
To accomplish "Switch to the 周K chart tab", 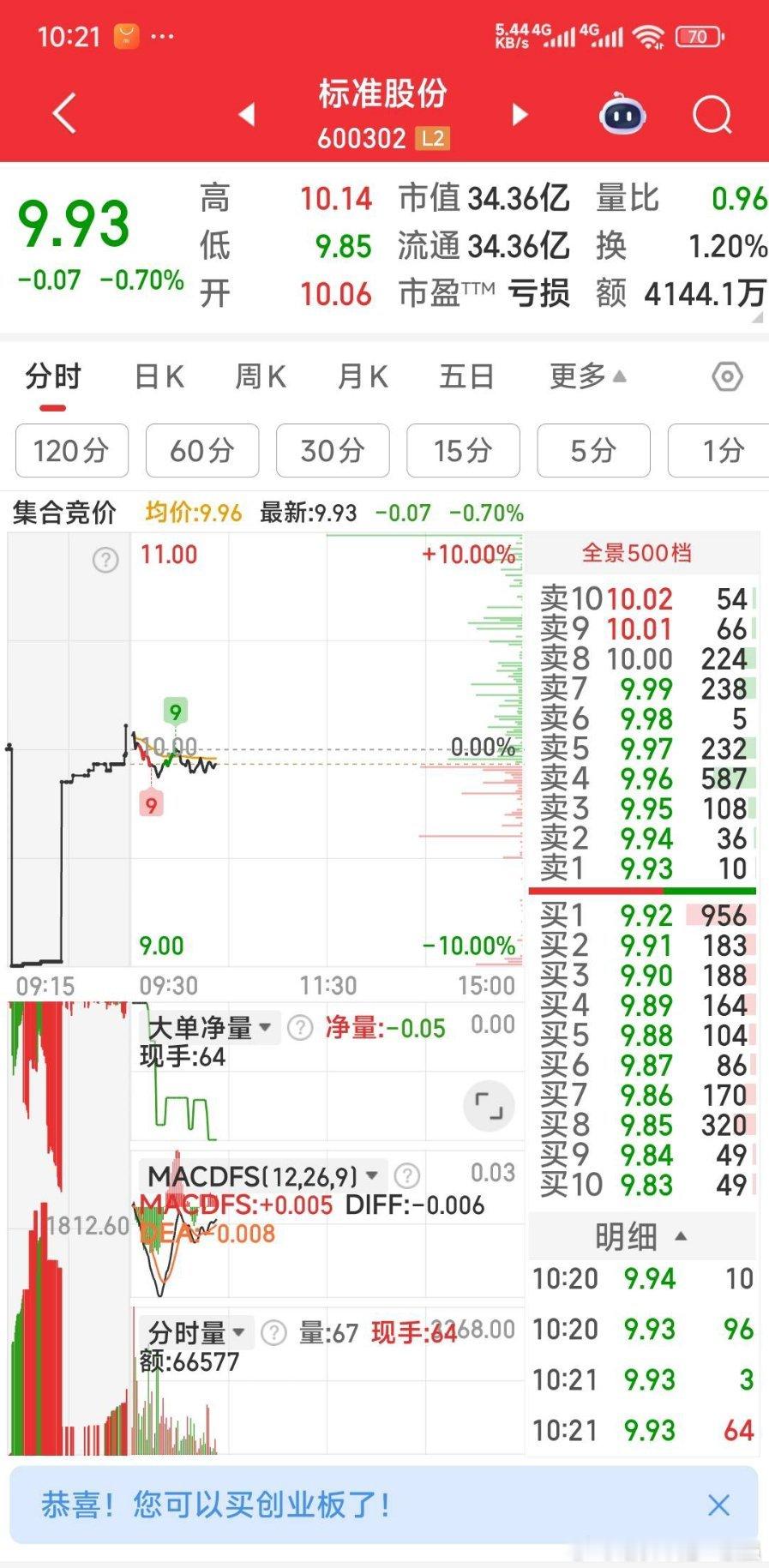I will (x=261, y=376).
